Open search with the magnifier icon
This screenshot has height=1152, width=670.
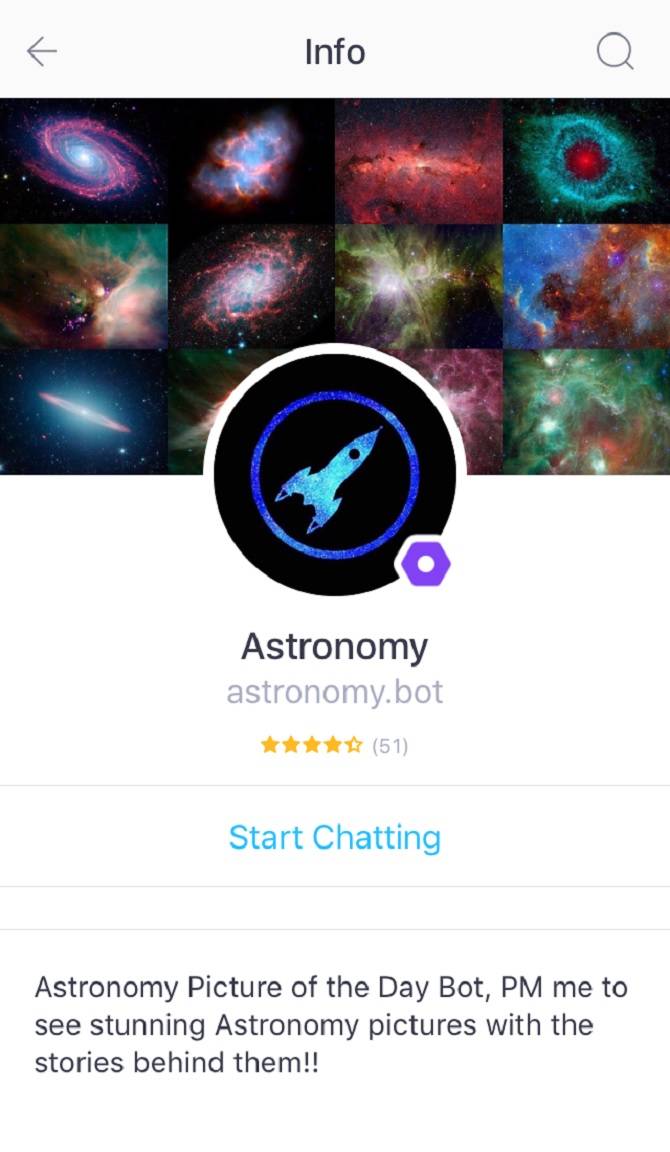[x=615, y=52]
